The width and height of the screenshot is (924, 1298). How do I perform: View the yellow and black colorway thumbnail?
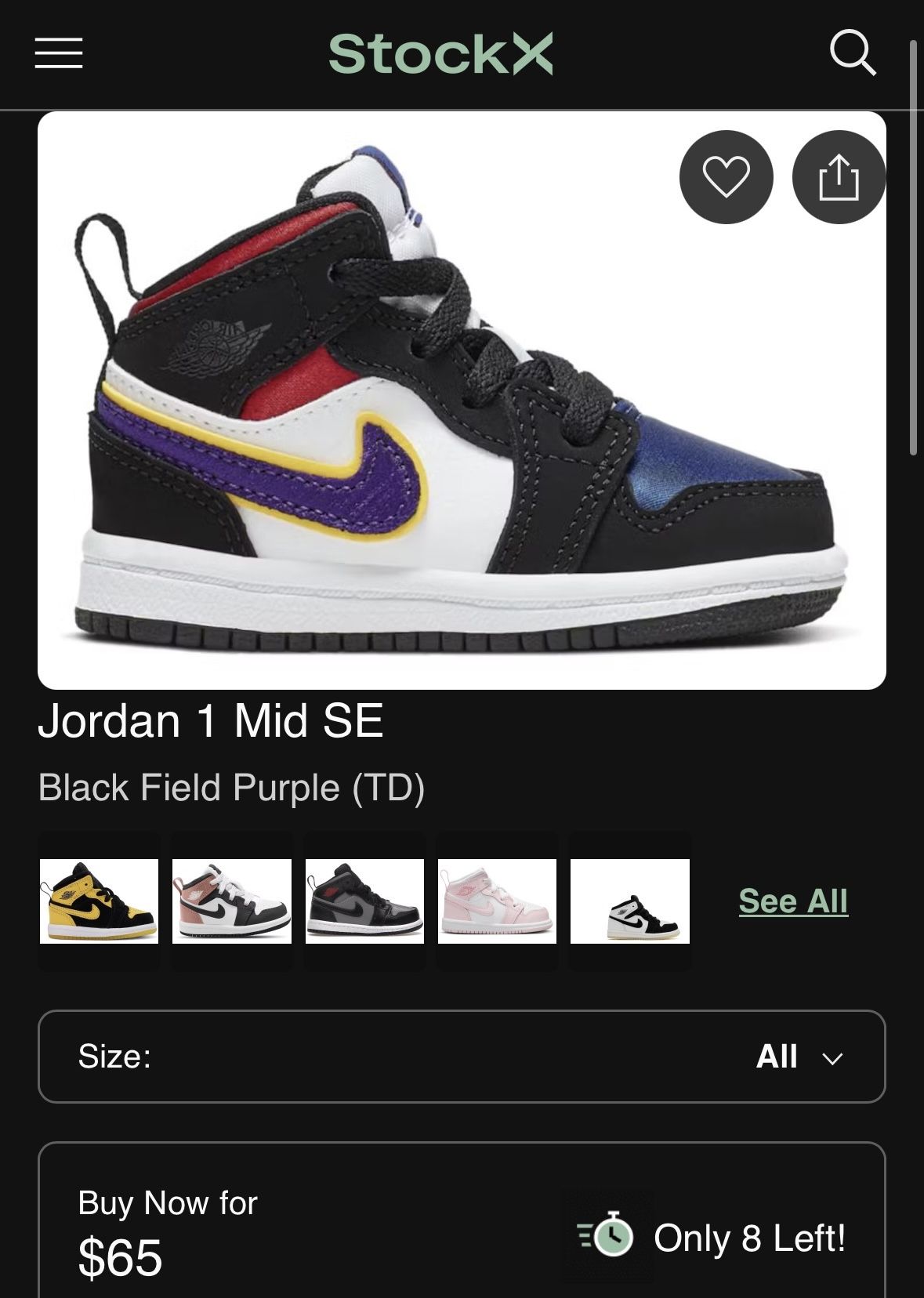point(100,901)
